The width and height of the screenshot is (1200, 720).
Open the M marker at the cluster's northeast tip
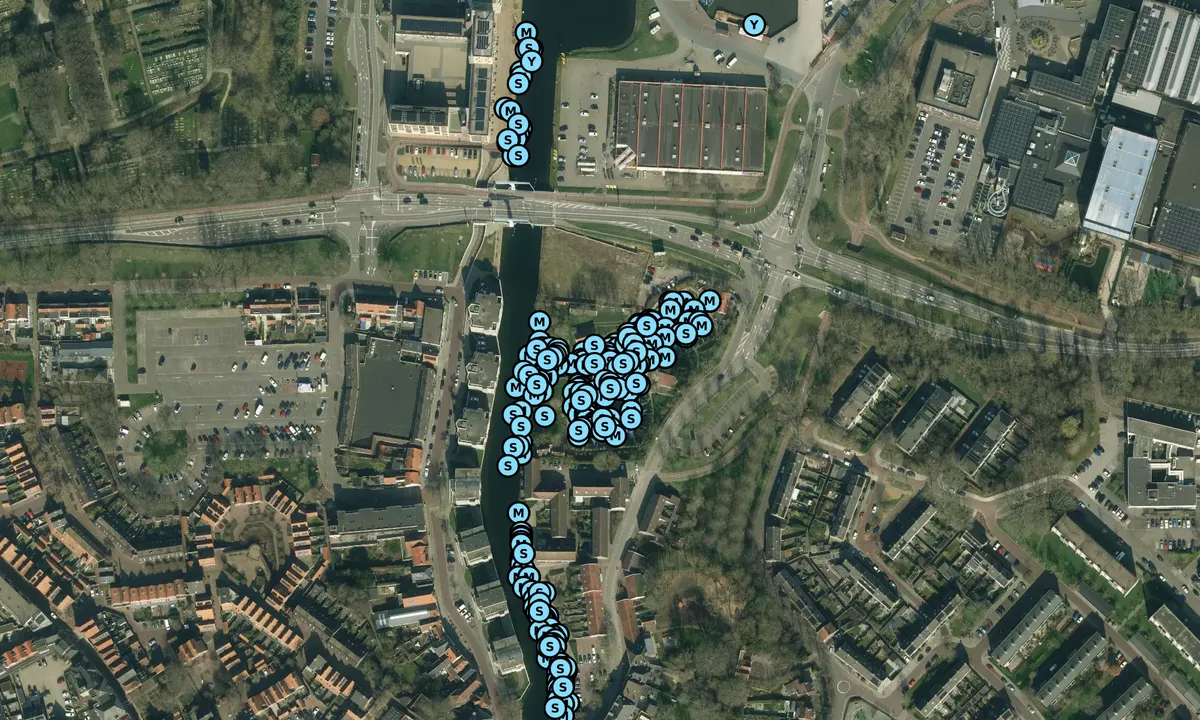coord(709,300)
